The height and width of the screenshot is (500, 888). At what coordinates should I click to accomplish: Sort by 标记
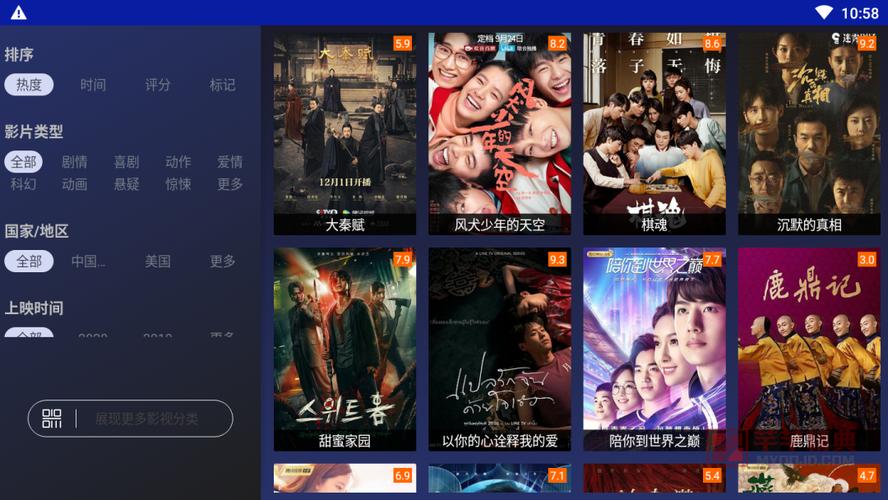(222, 85)
